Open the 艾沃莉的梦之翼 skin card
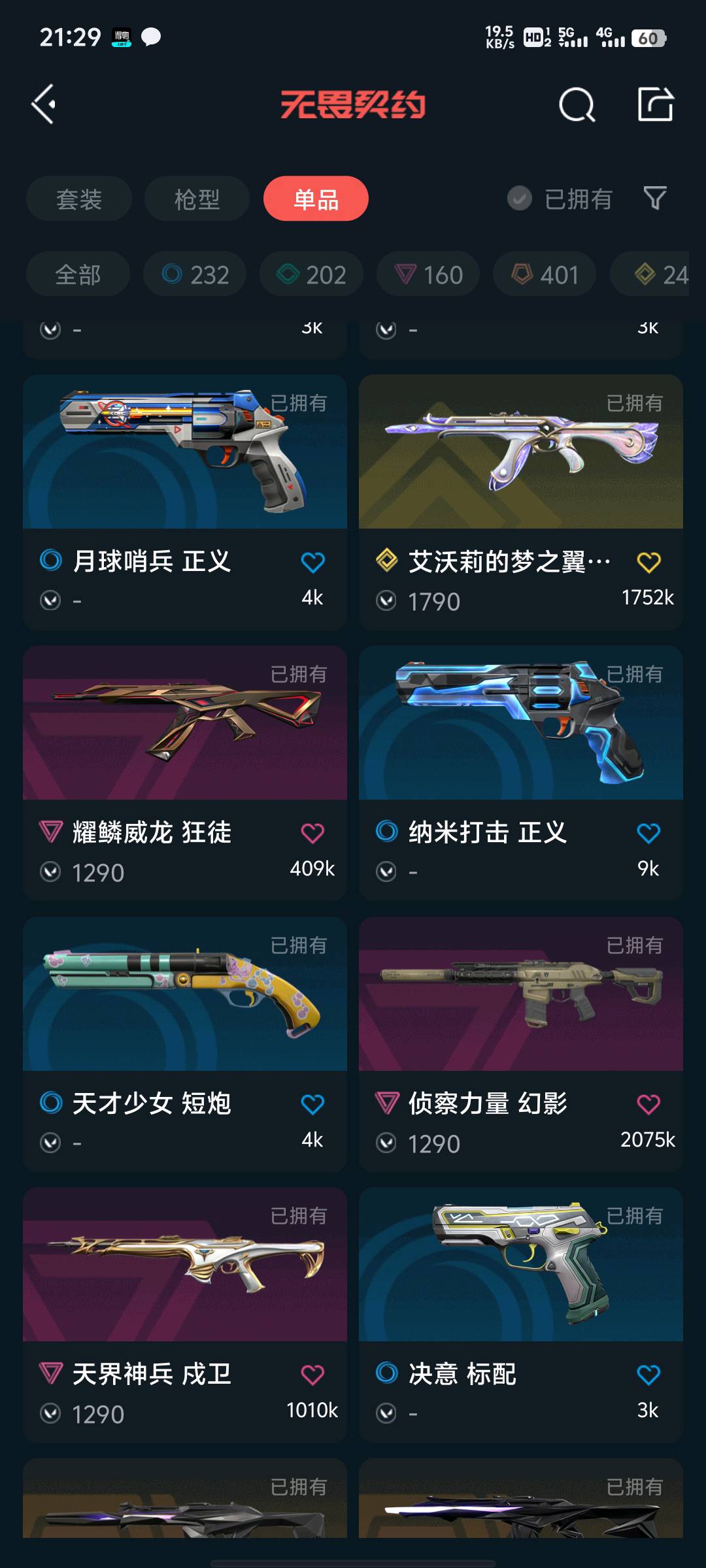This screenshot has height=1568, width=706. 520,457
